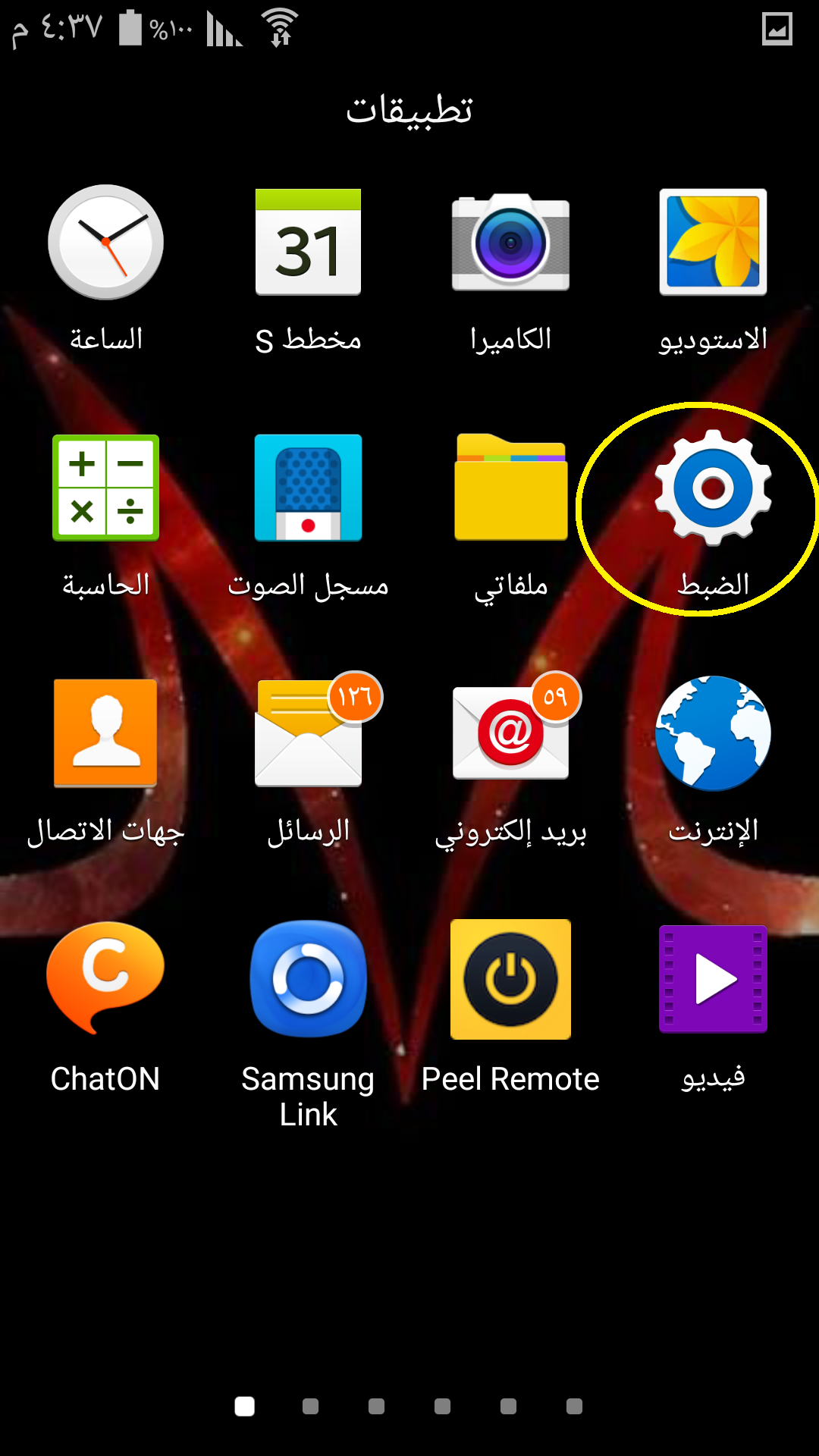Open My Files folder (ملفاتي)
819x1456 pixels.
tap(510, 488)
